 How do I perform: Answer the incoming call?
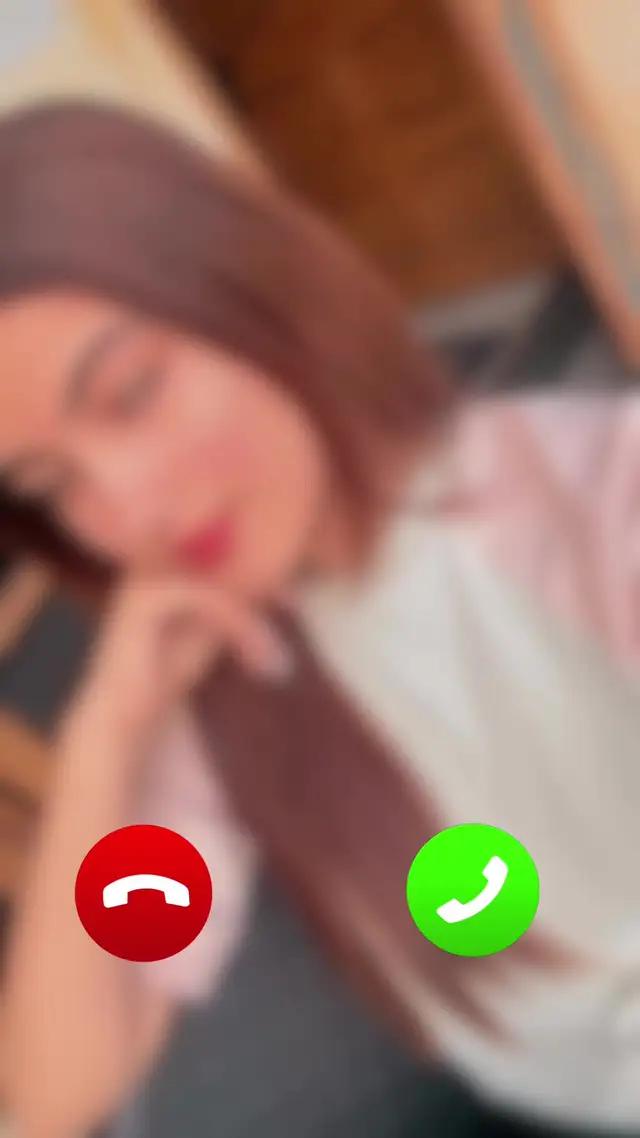[x=473, y=890]
